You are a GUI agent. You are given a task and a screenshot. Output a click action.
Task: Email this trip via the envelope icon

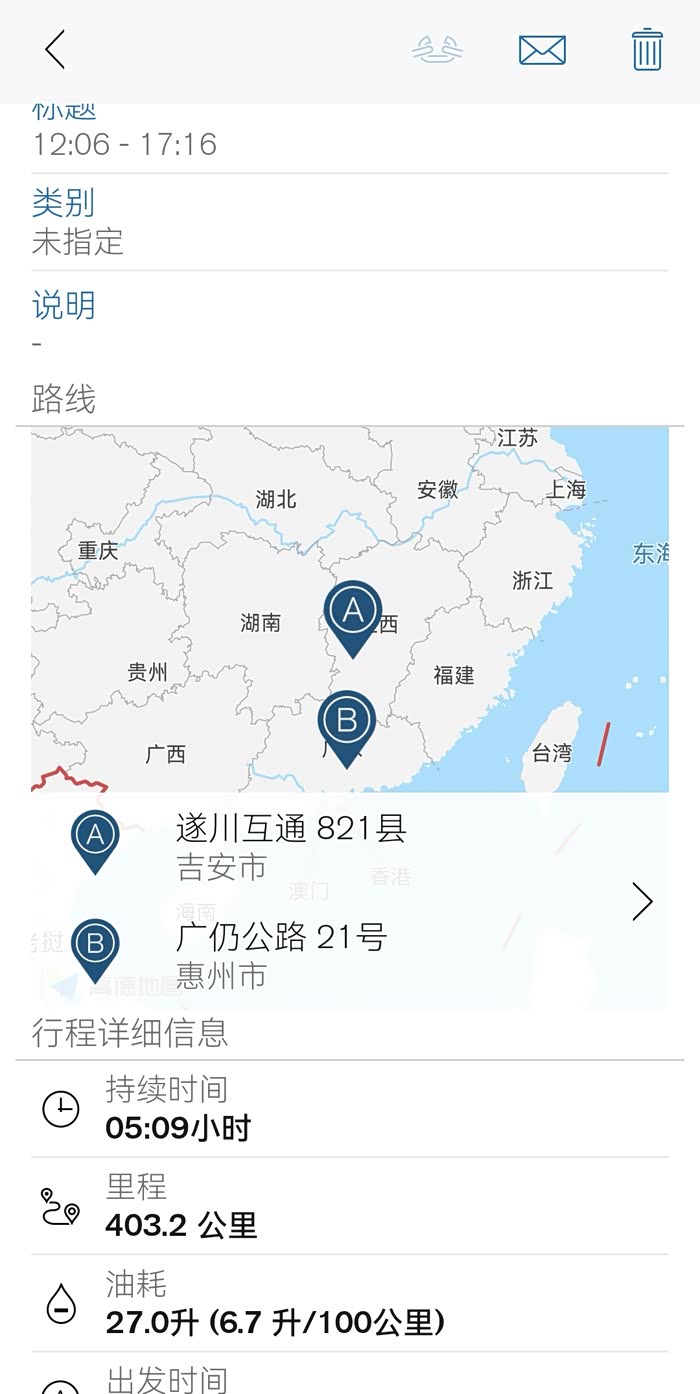[542, 50]
